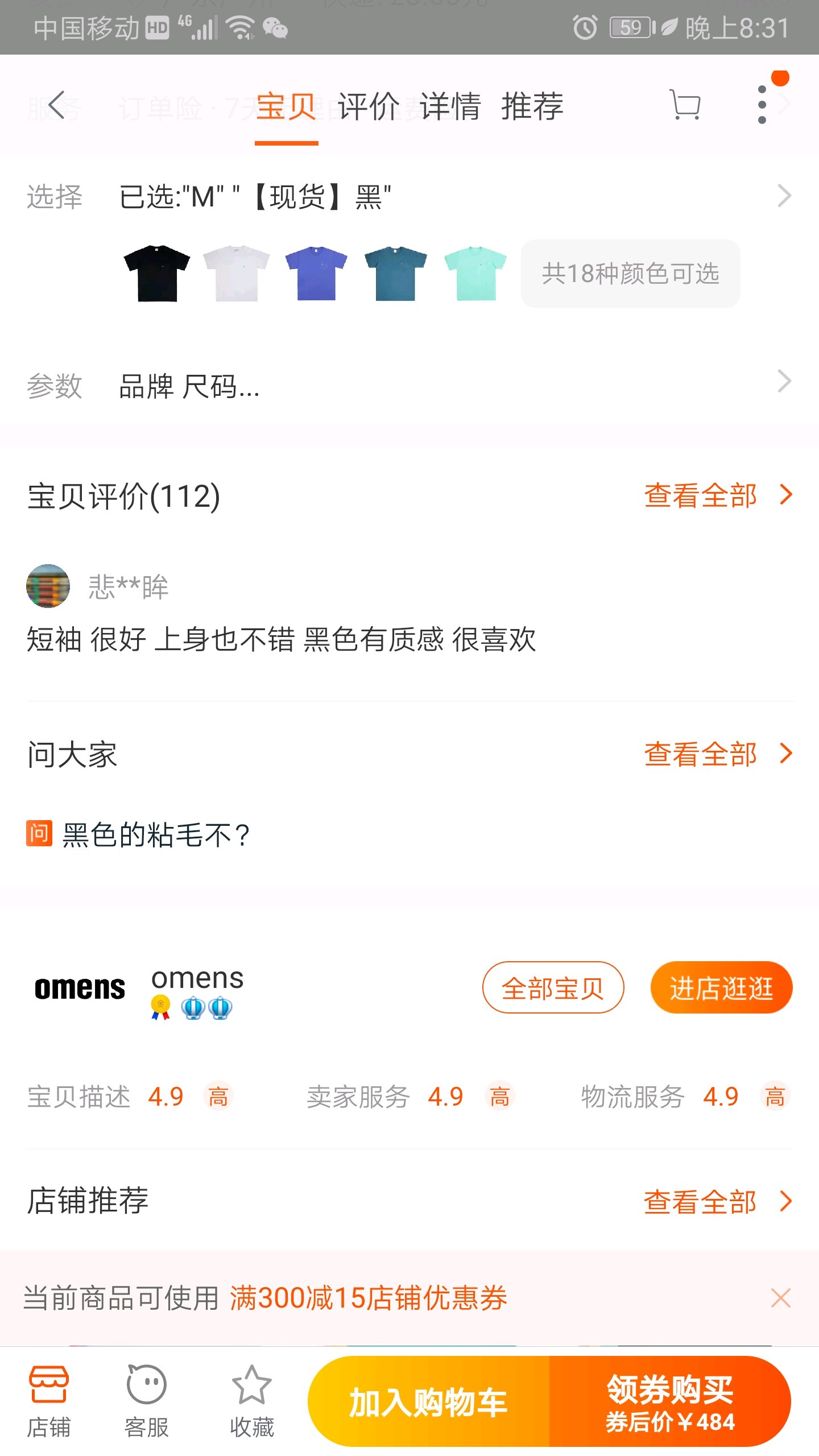Go back using the top-left arrow
This screenshot has width=819, height=1456.
(57, 105)
